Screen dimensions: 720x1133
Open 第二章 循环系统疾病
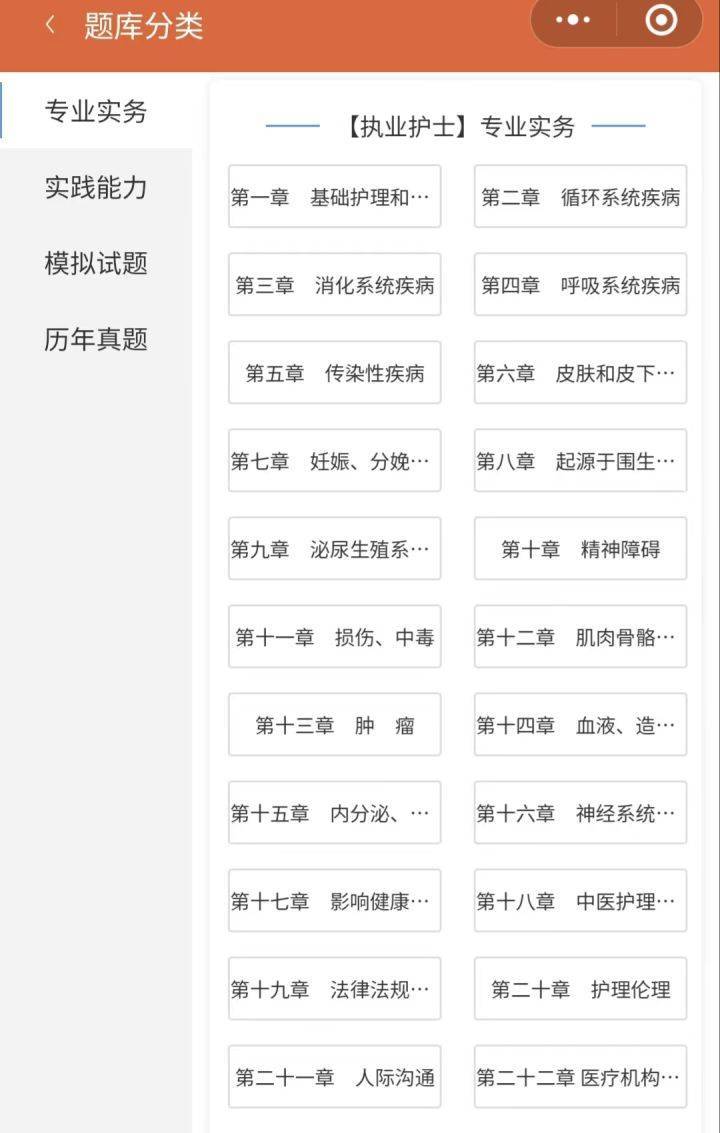click(x=580, y=197)
